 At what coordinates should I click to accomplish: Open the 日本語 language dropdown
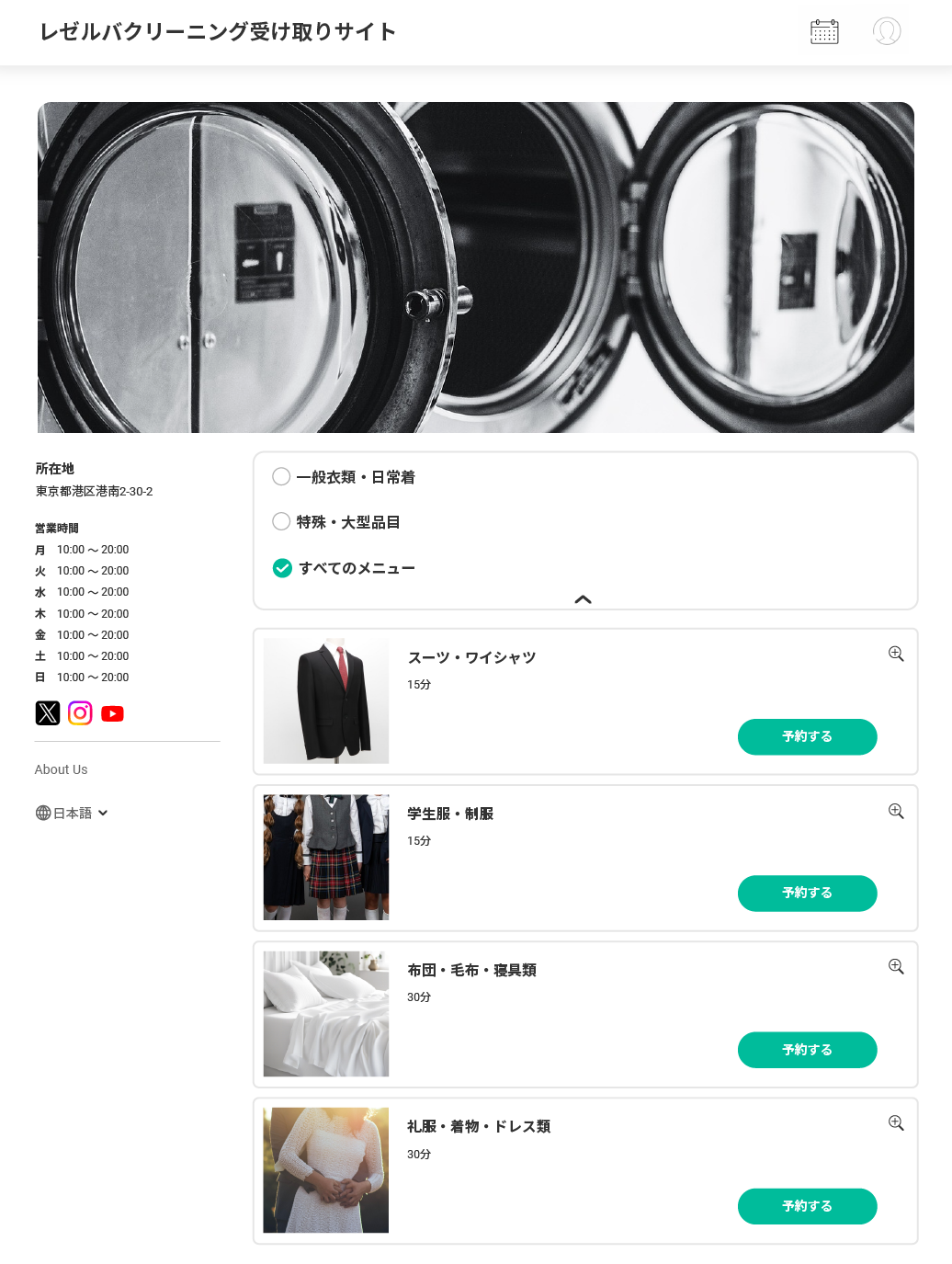(72, 813)
